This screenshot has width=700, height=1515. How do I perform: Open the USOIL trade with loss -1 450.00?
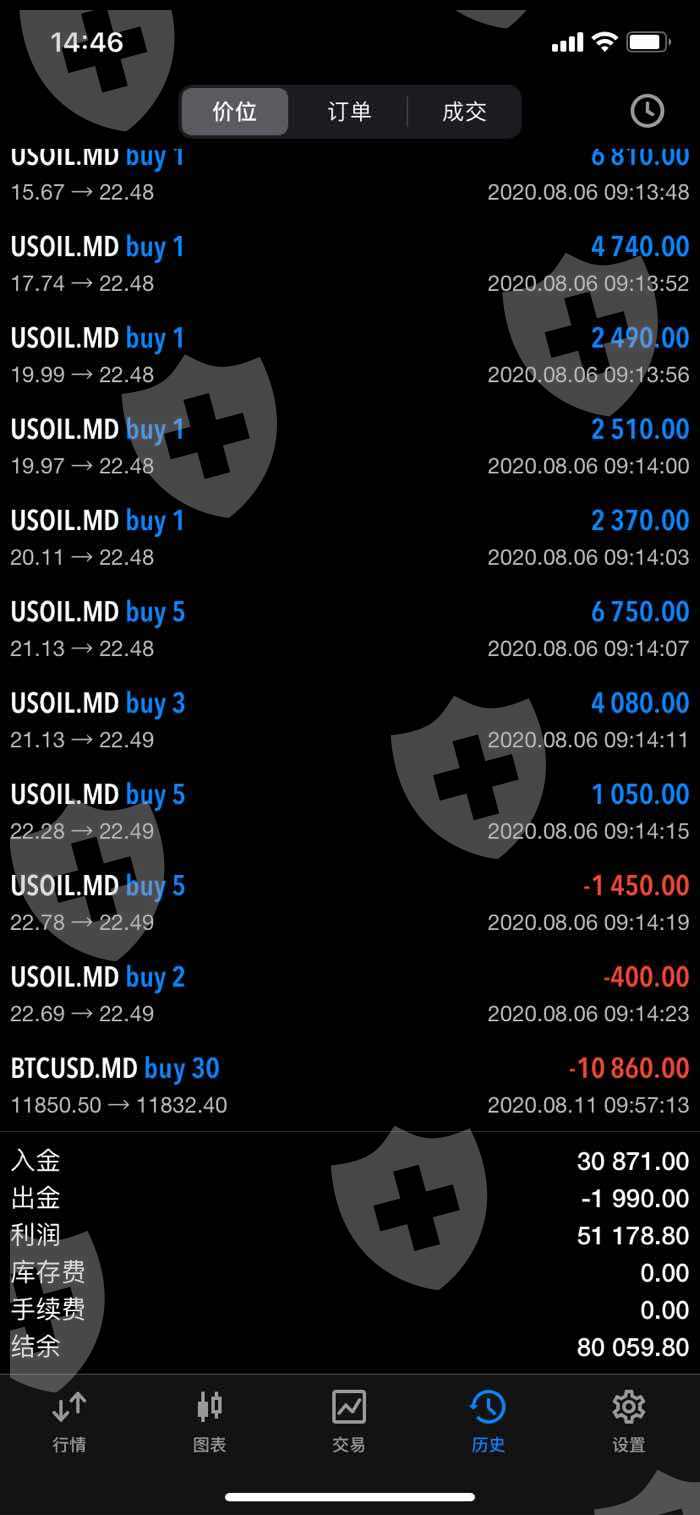(350, 903)
